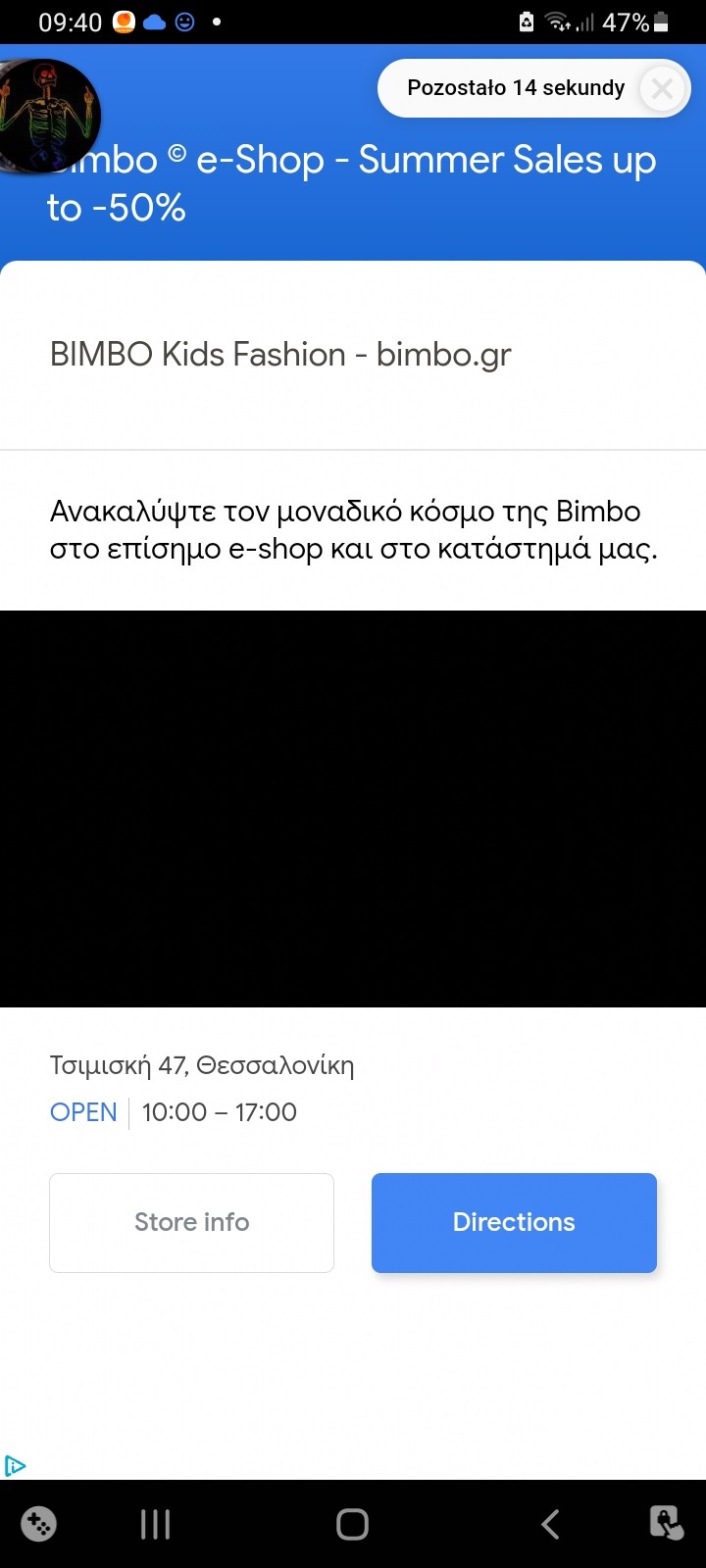The image size is (706, 1568).
Task: Tap the AdChoices icon
Action: [15, 1466]
